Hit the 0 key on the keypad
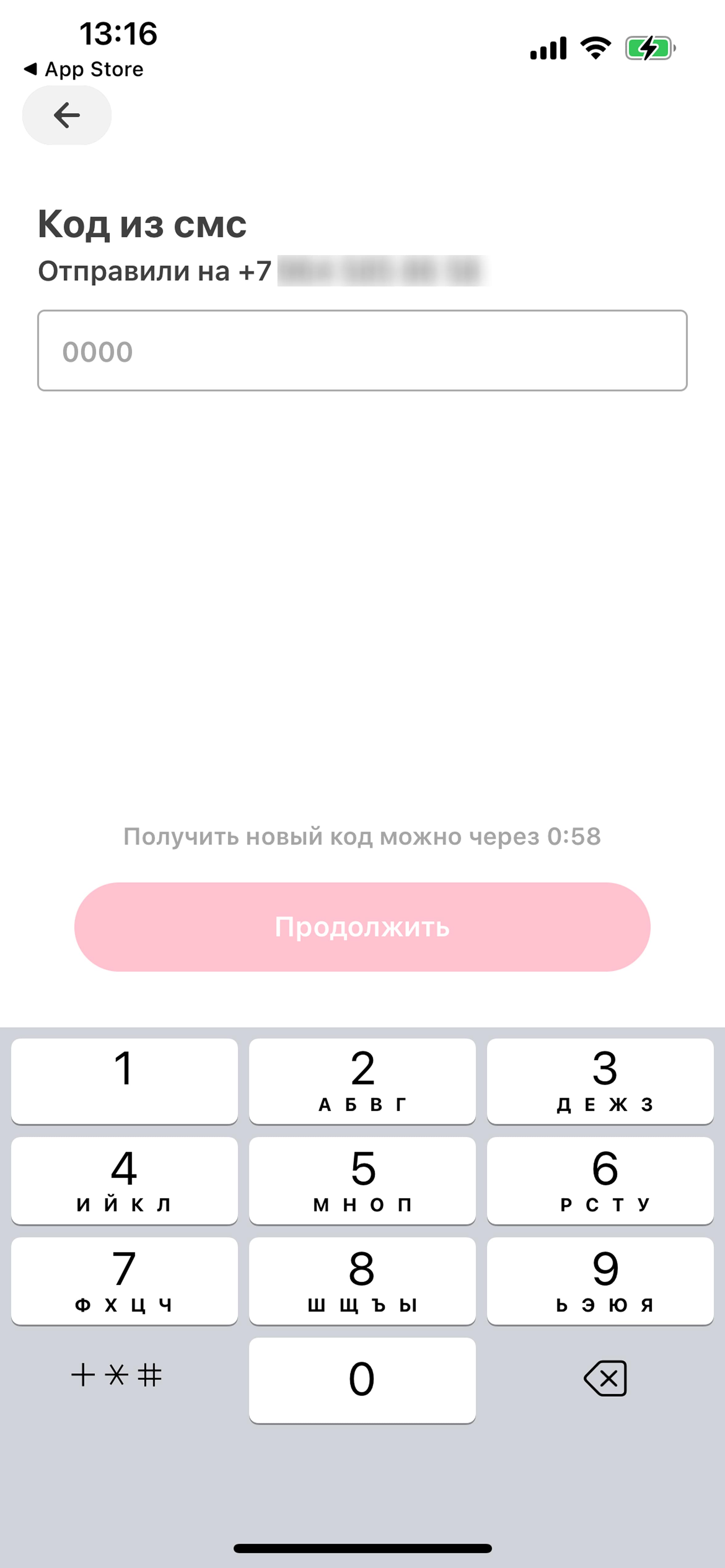 [x=362, y=1379]
